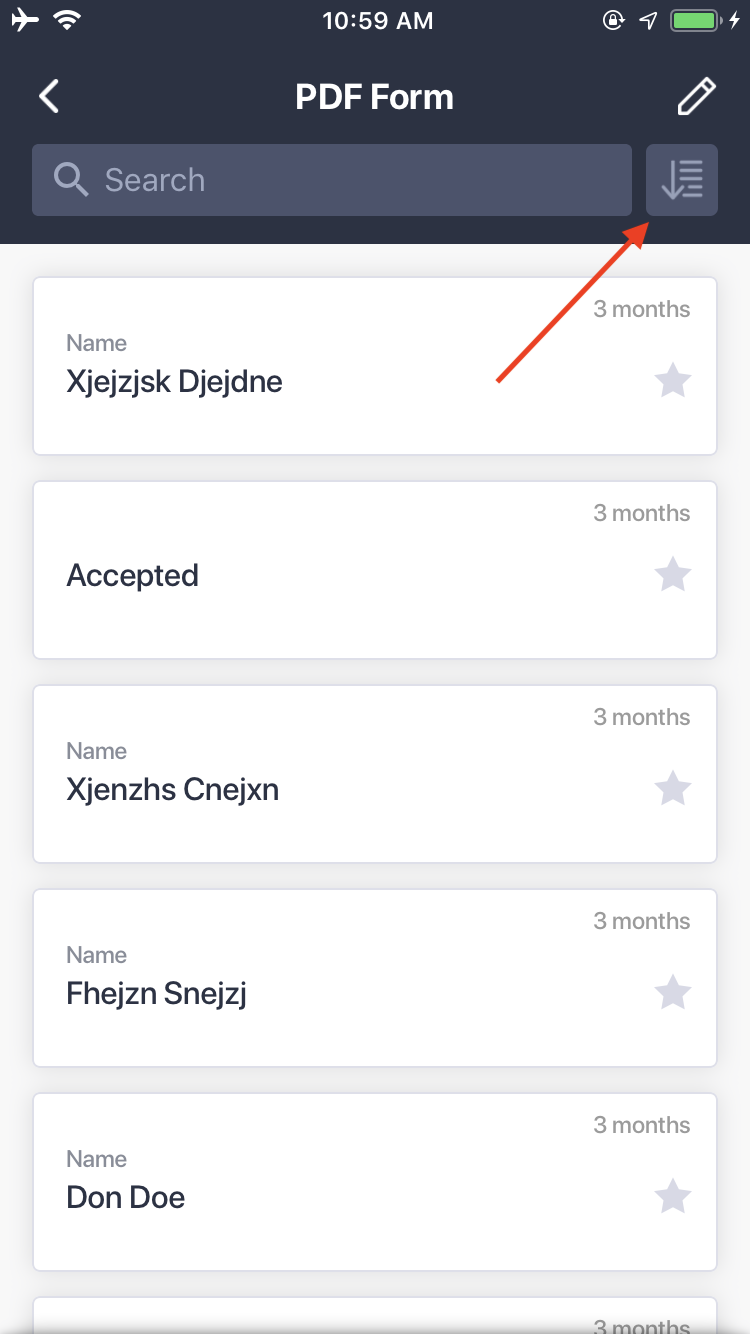Tap the pencil edit icon

[x=696, y=97]
